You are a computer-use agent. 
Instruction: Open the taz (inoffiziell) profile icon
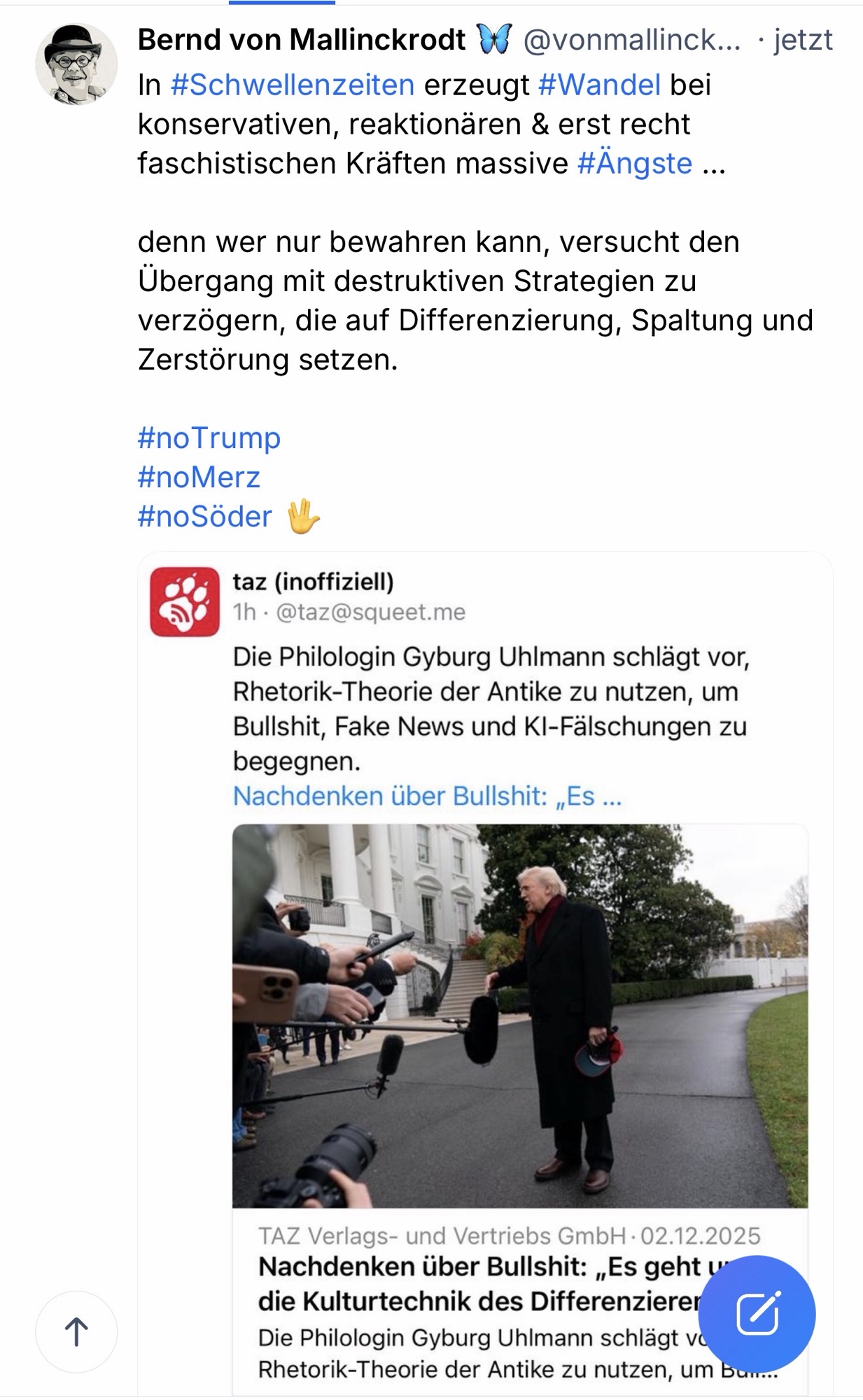(184, 601)
